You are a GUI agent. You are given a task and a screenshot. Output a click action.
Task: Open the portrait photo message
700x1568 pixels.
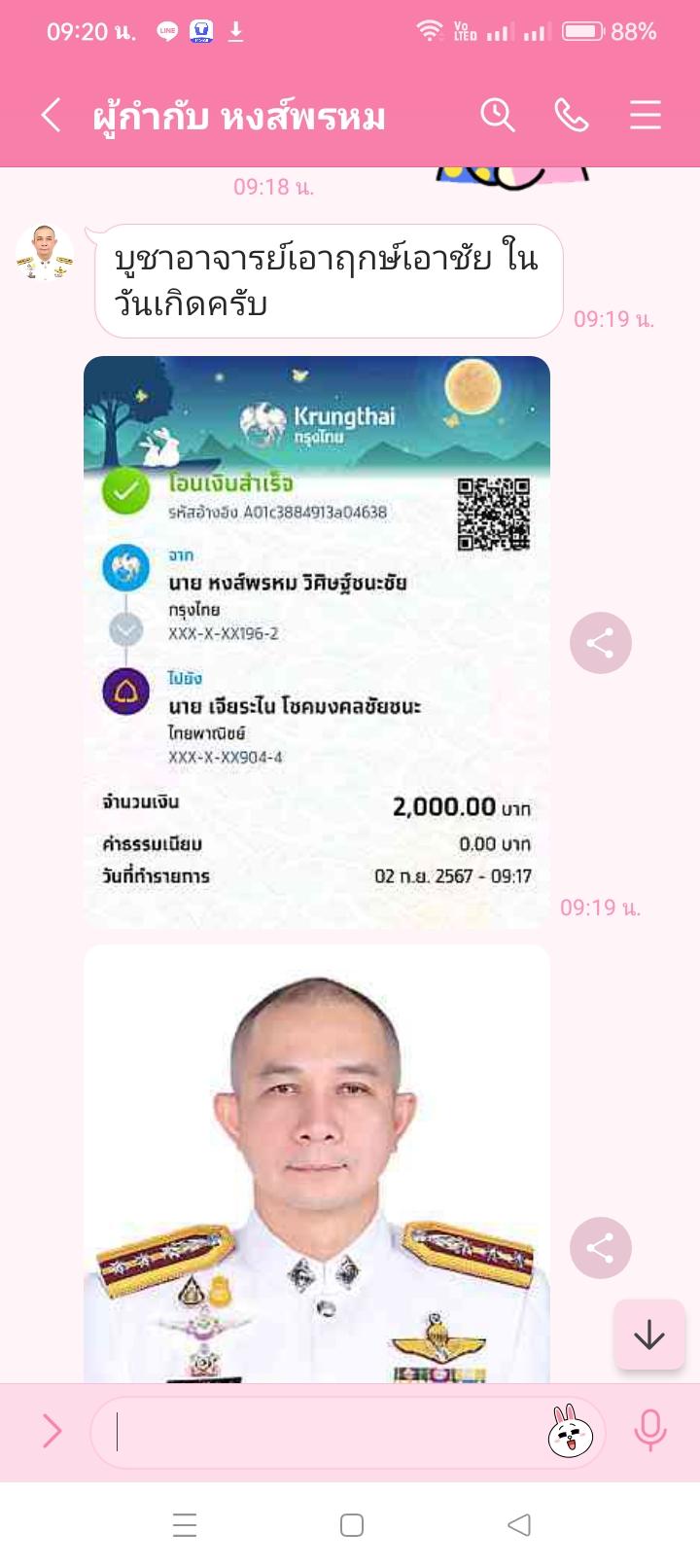(x=317, y=1167)
